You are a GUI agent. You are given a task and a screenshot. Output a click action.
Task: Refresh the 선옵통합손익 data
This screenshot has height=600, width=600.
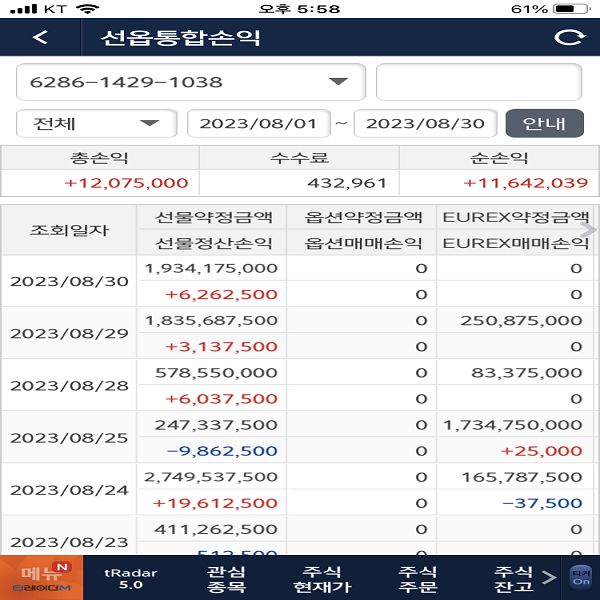[x=569, y=38]
